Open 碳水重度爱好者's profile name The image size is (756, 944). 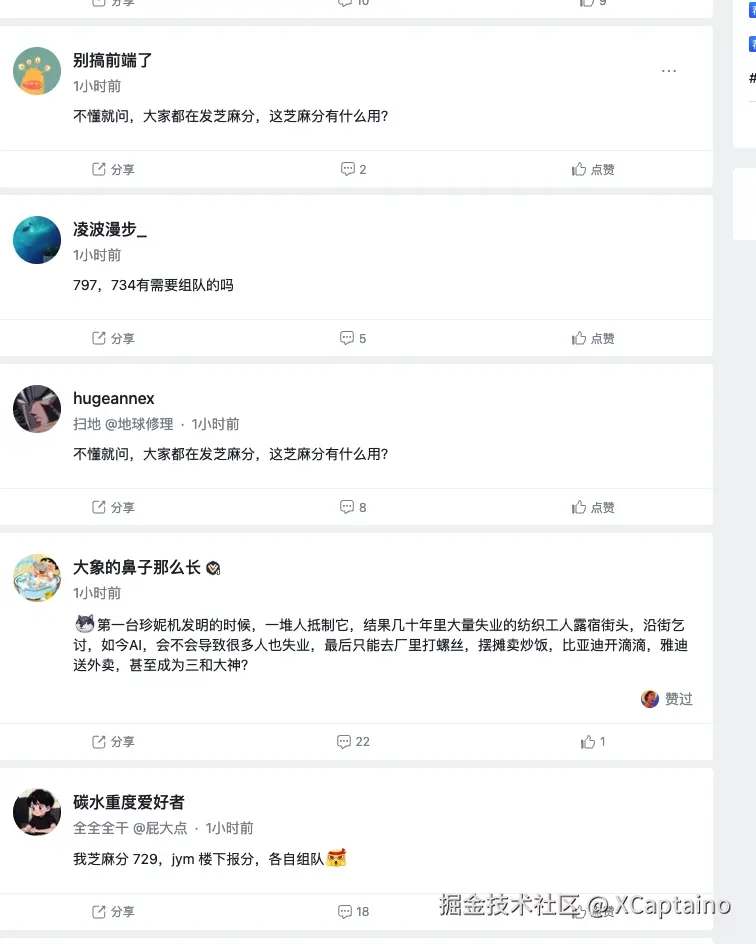tap(129, 803)
